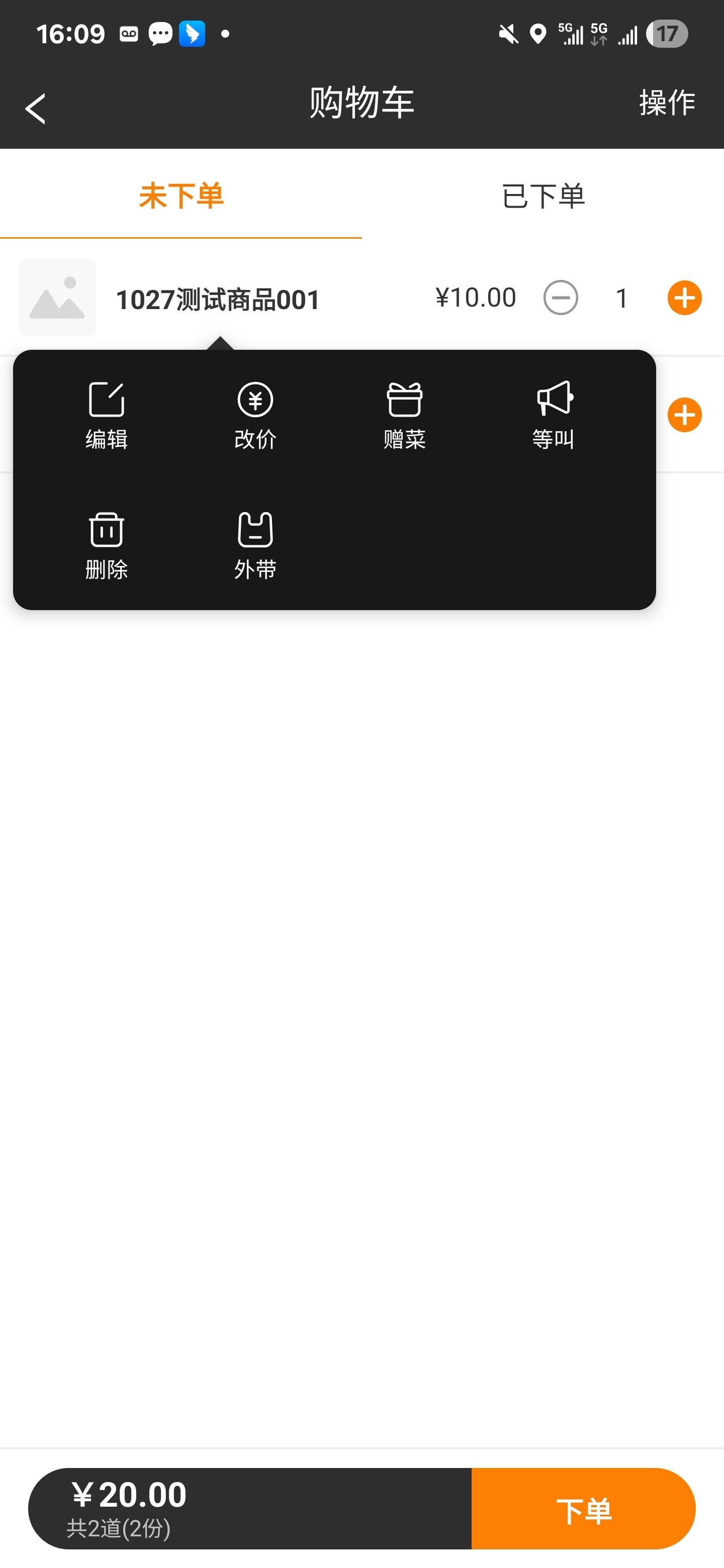Choose 编辑 in the popup menu
Viewport: 724px width, 1568px height.
(x=107, y=415)
